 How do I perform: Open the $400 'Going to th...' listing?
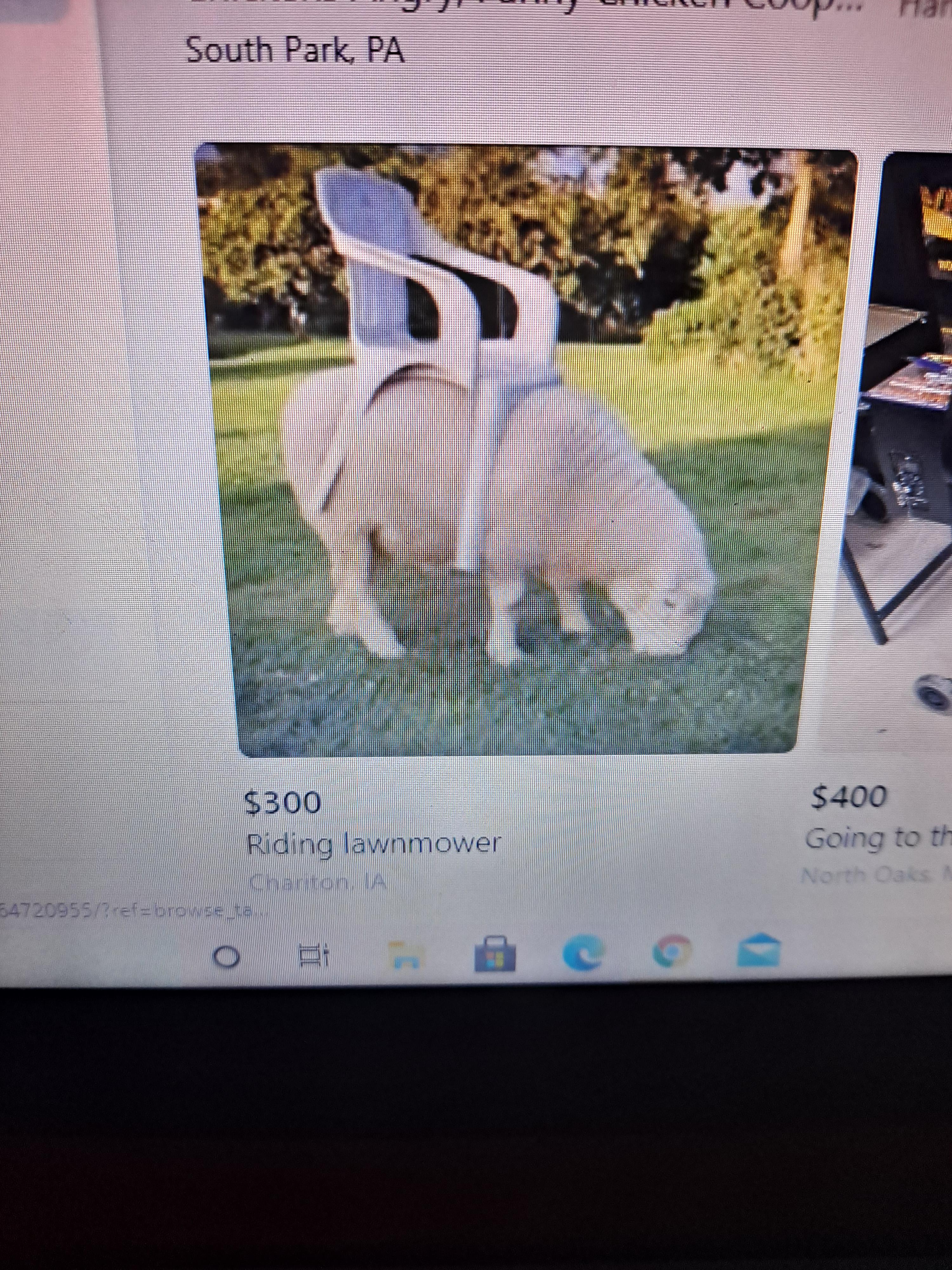click(878, 838)
